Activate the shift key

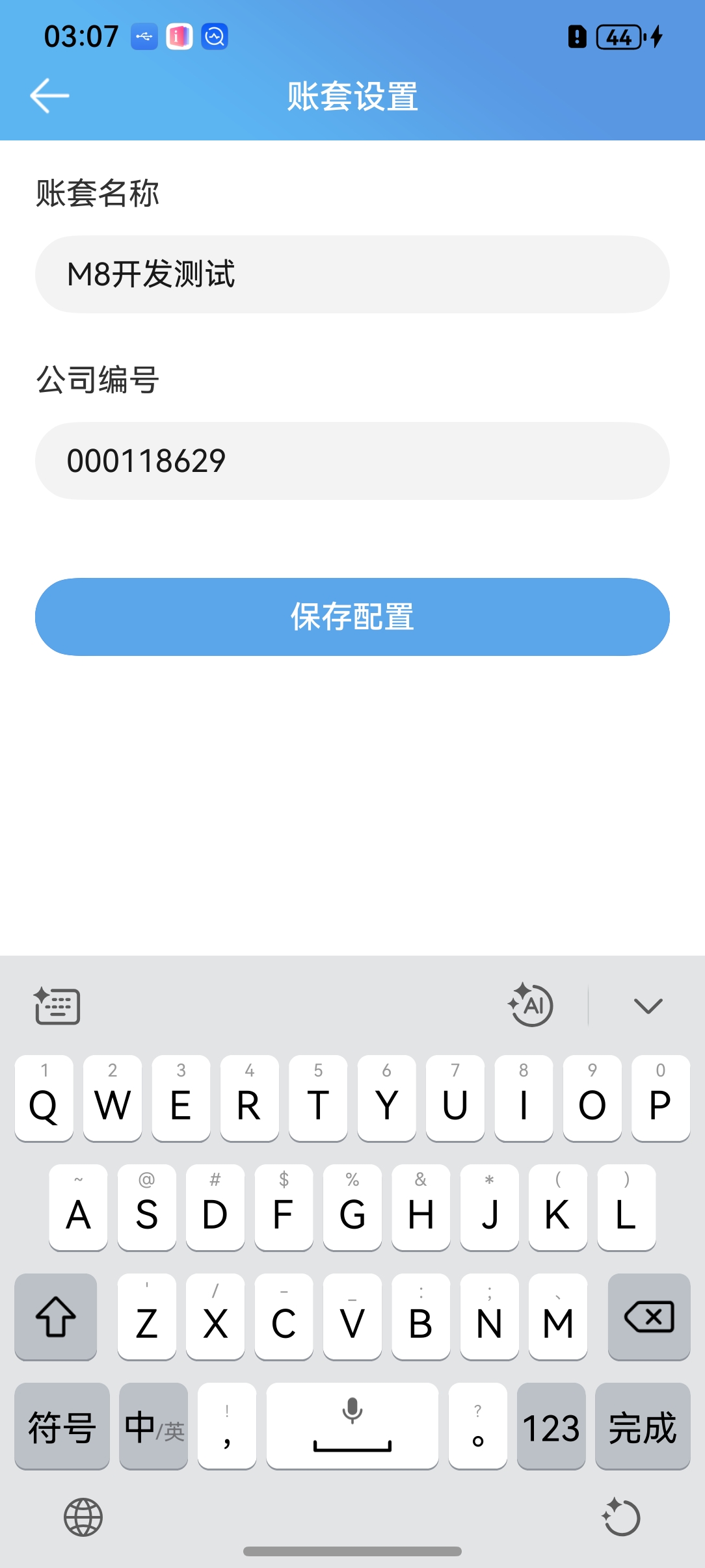pos(56,1317)
